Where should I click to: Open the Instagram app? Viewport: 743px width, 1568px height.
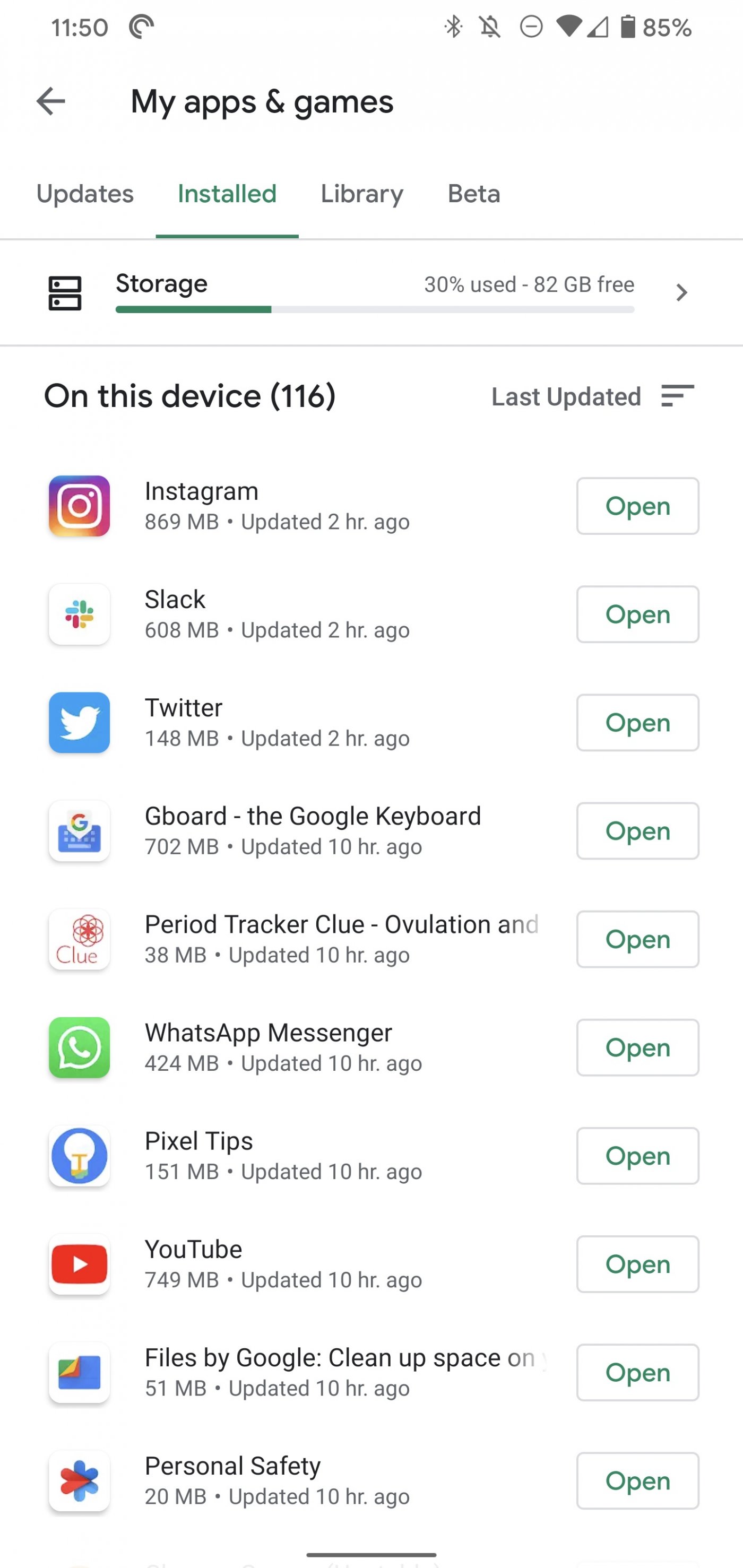coord(637,506)
